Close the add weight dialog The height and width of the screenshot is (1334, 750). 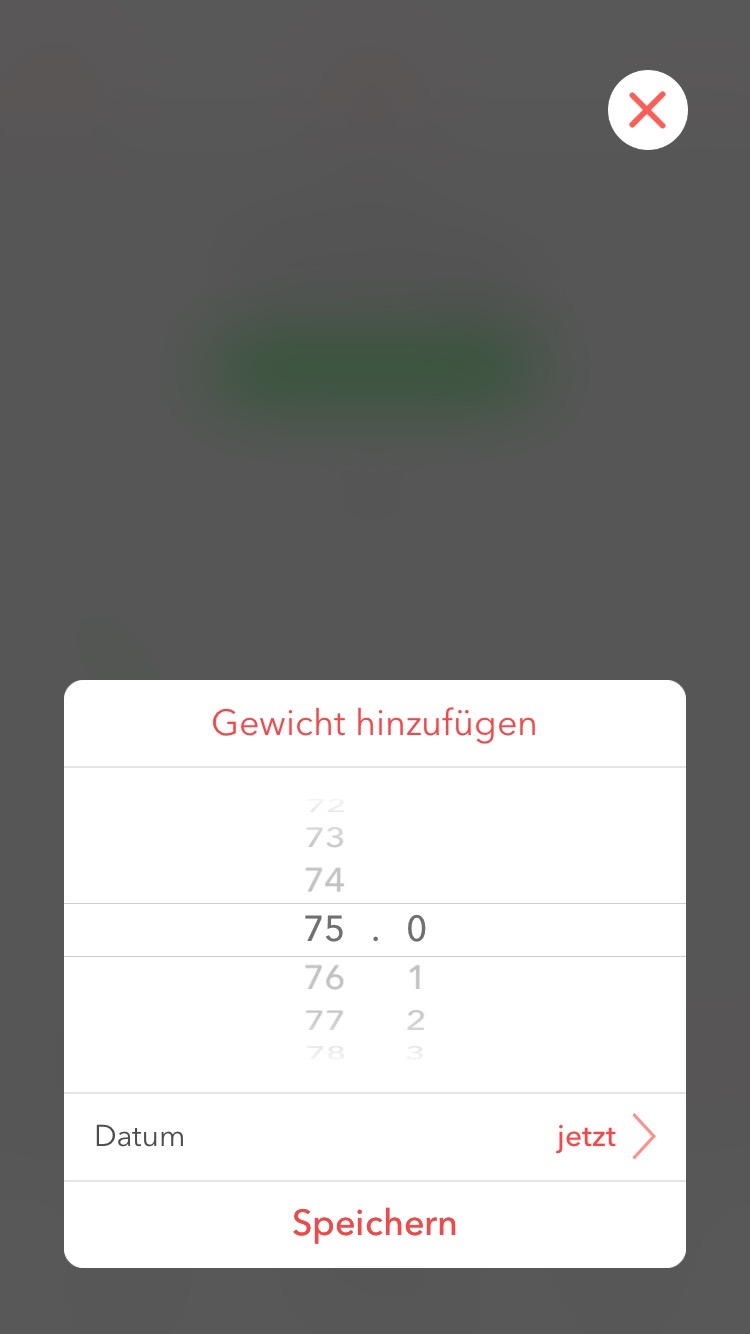click(647, 110)
